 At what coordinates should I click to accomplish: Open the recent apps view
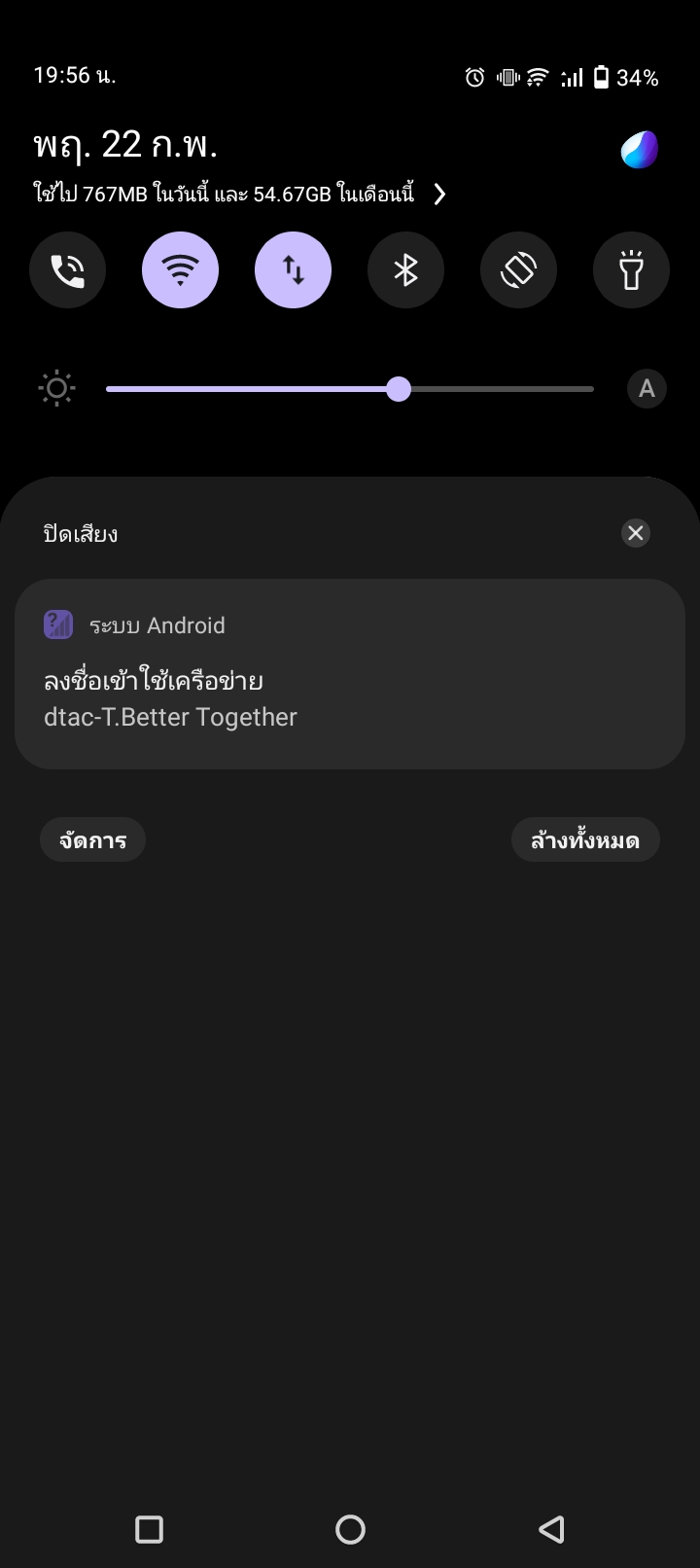[149, 1529]
